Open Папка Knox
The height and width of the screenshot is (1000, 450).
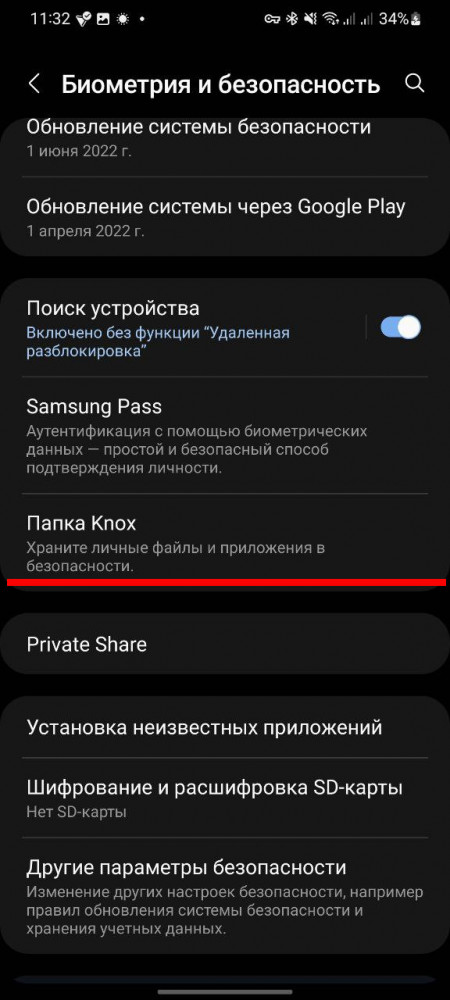coord(225,543)
